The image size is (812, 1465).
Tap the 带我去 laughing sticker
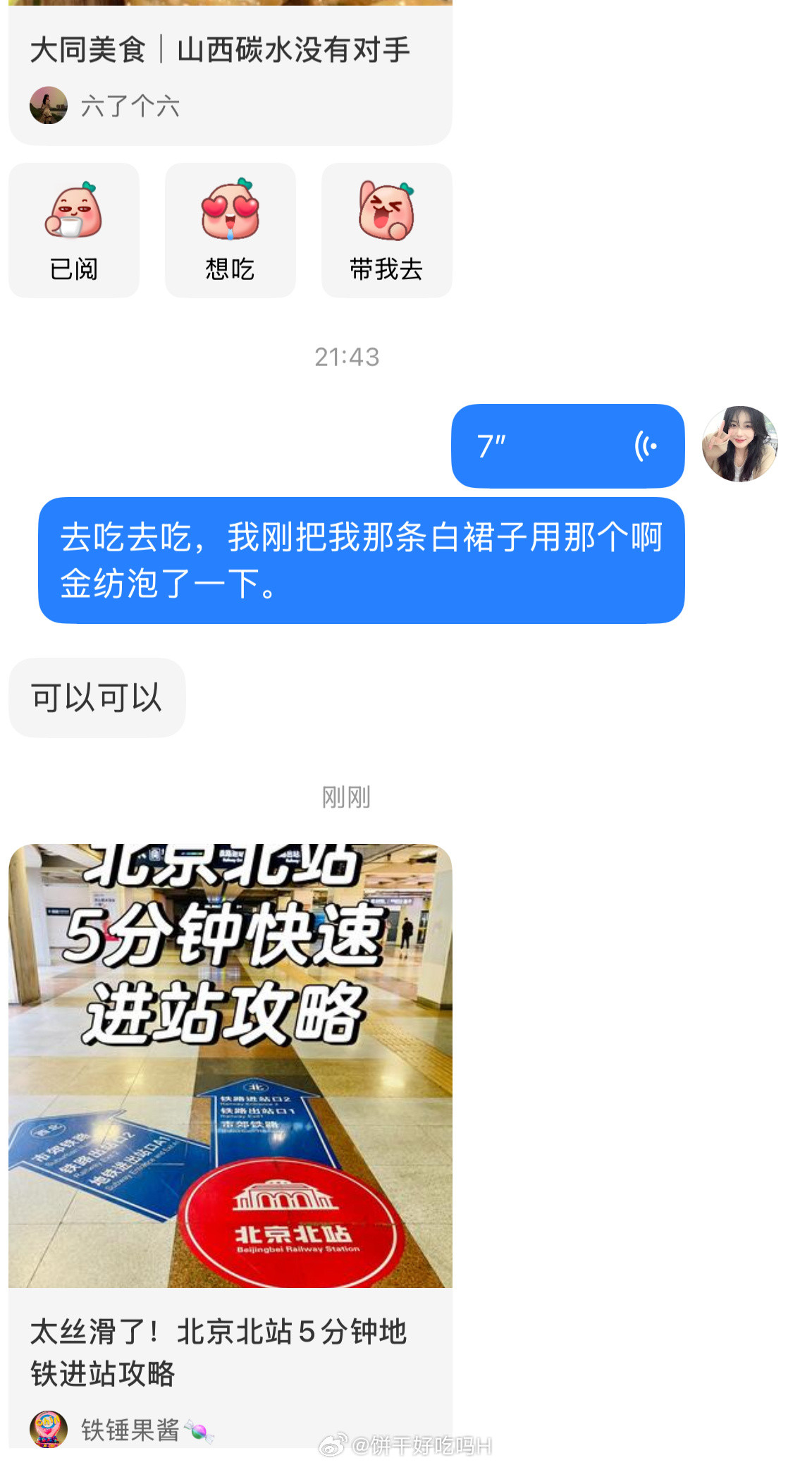point(387,229)
